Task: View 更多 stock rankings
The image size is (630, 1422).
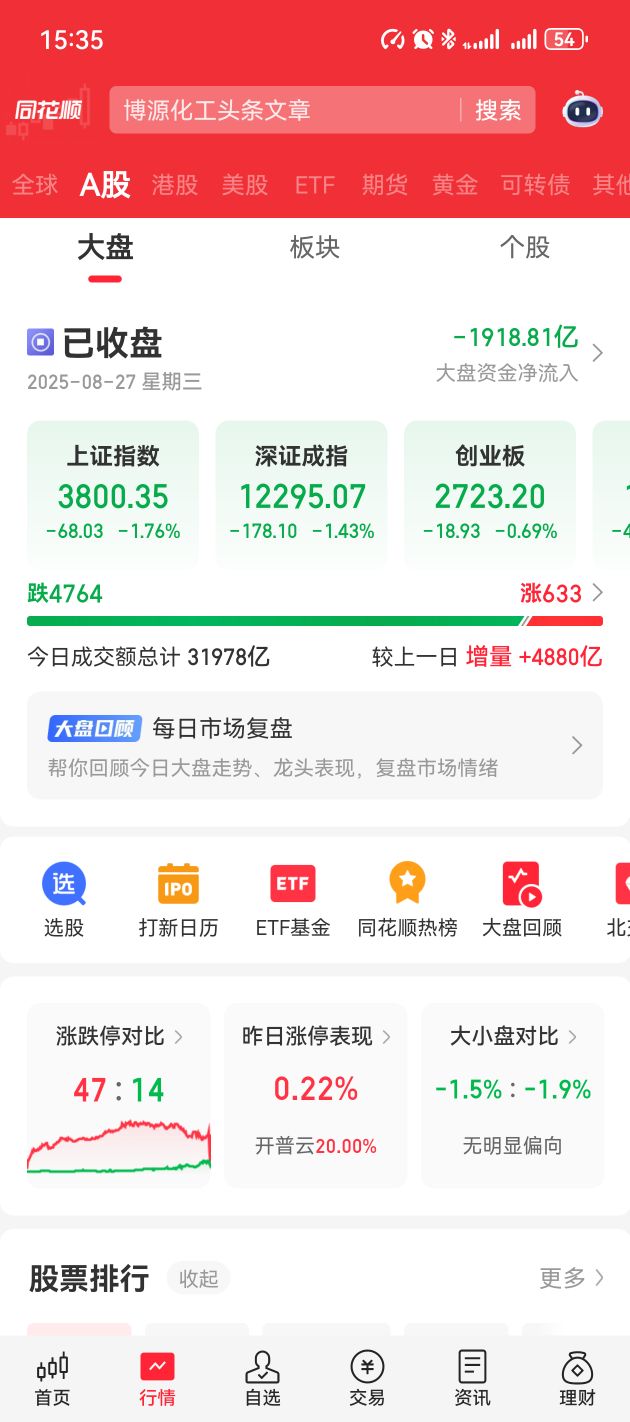Action: click(571, 1277)
